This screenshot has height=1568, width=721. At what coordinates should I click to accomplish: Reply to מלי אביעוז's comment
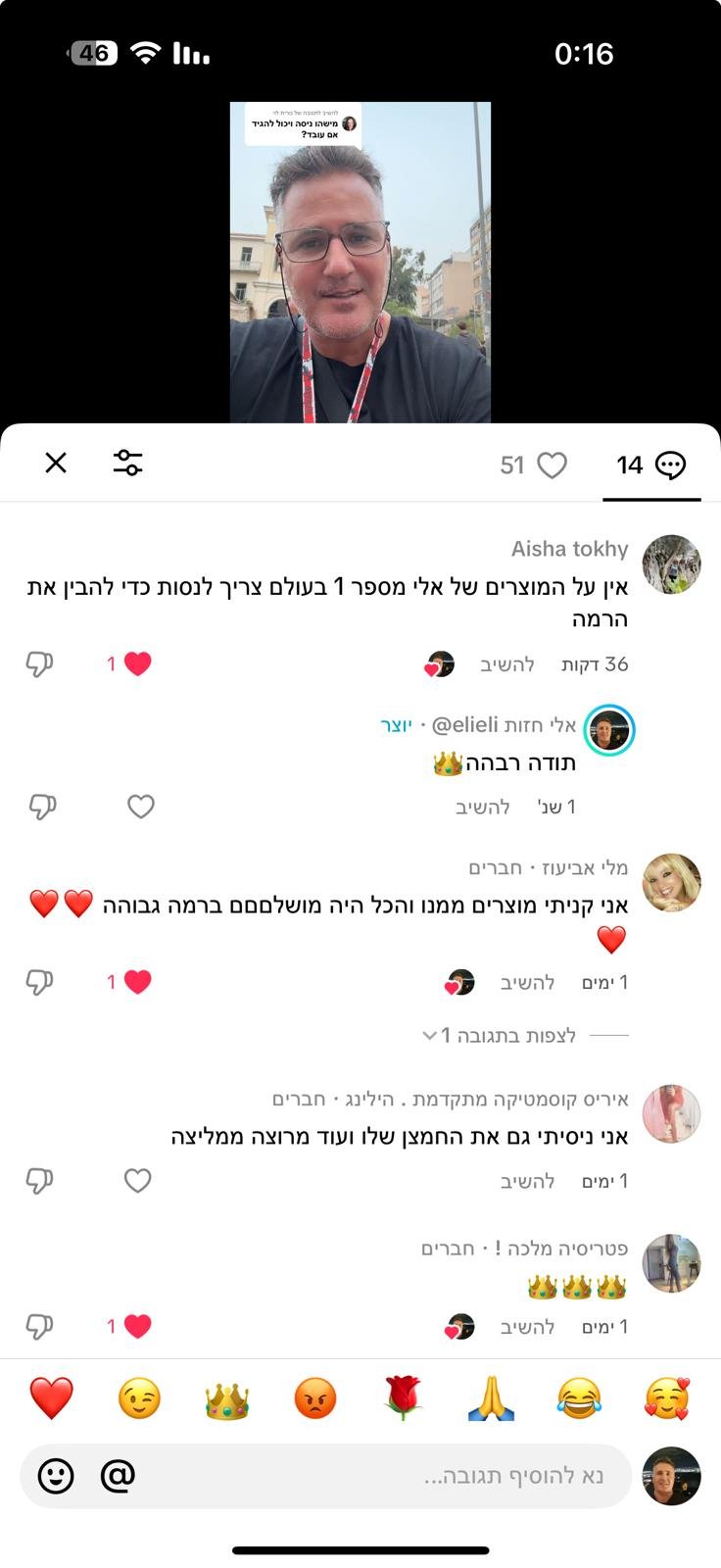click(x=527, y=982)
